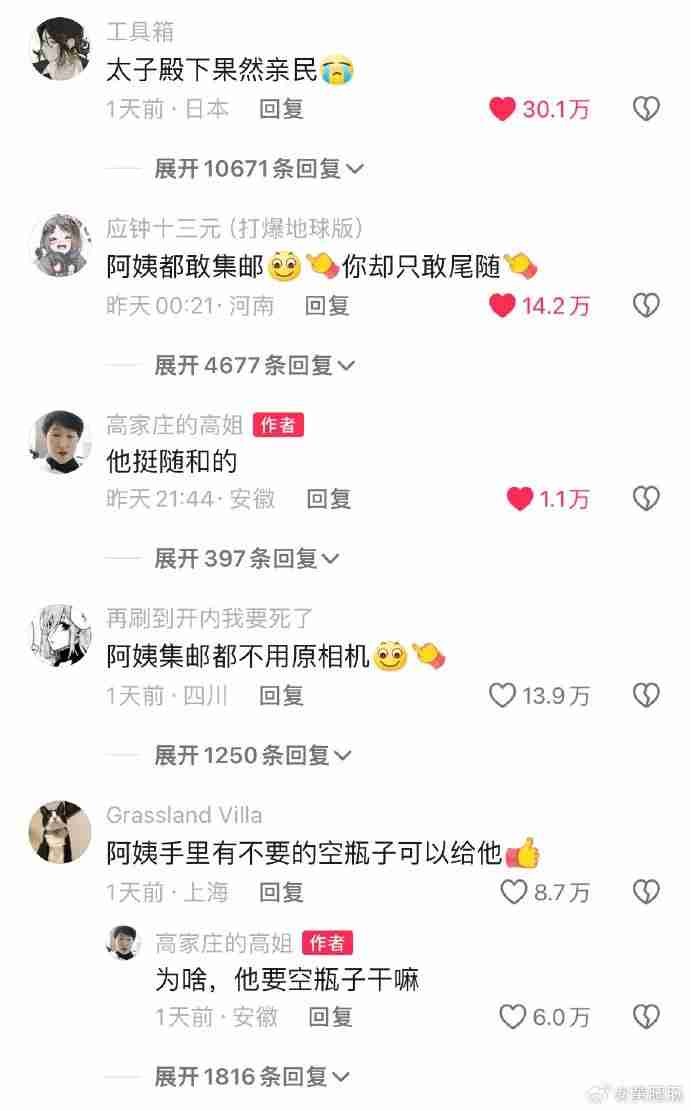Image resolution: width=690 pixels, height=1110 pixels.
Task: Open Grassland Villa's profile avatar
Action: [x=61, y=833]
